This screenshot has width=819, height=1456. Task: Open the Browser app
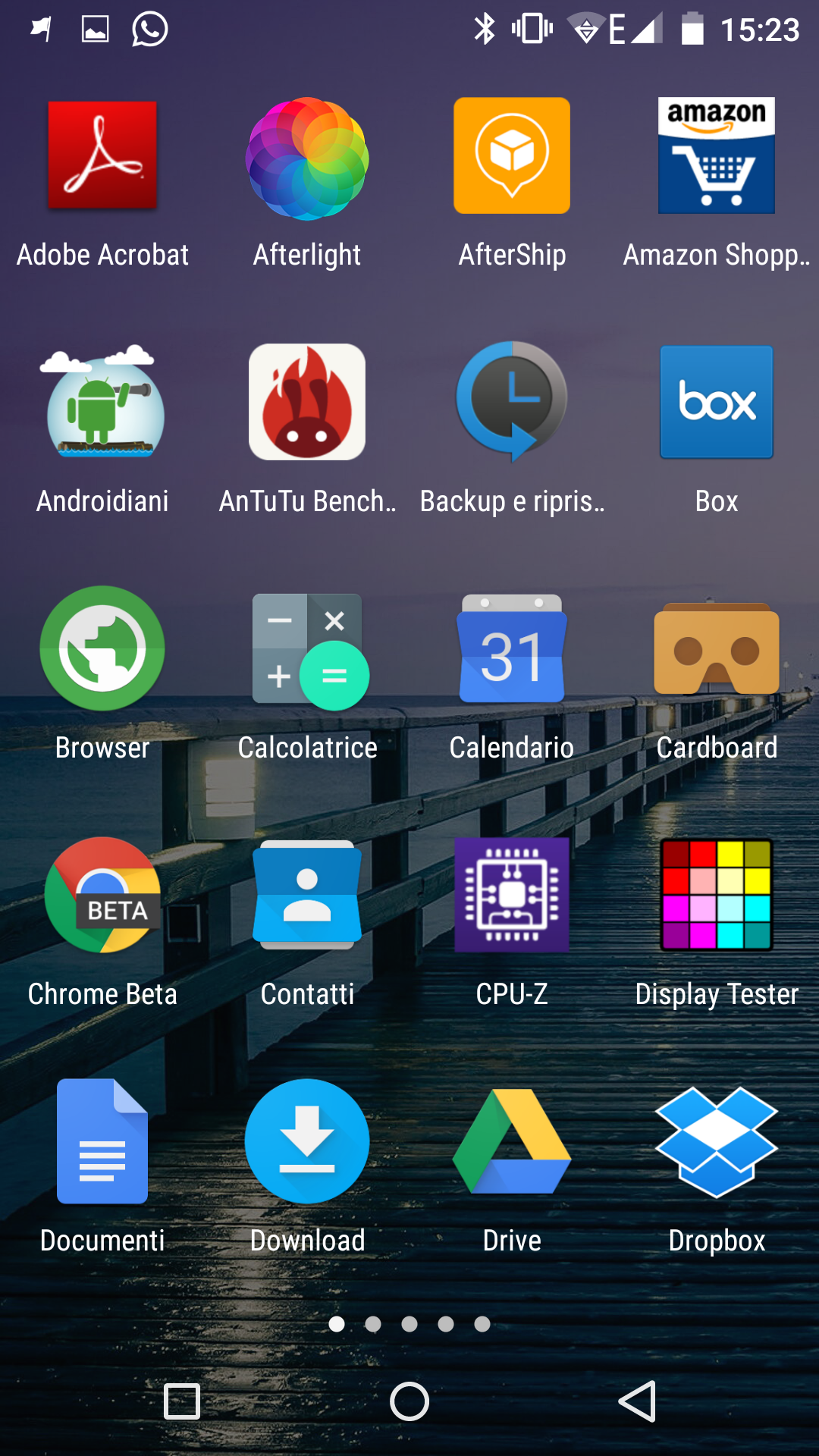coord(102,648)
